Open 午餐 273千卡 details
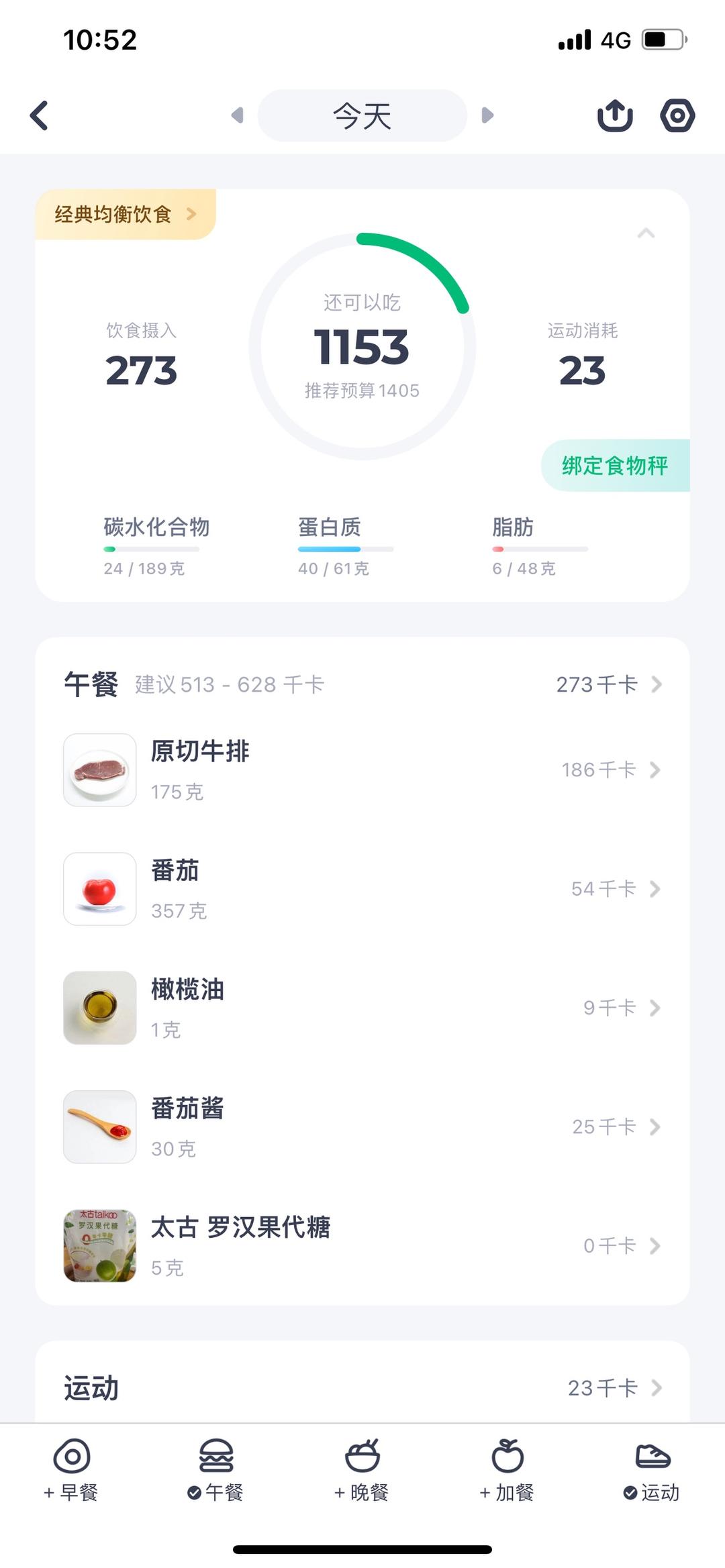The image size is (725, 1568). 608,684
